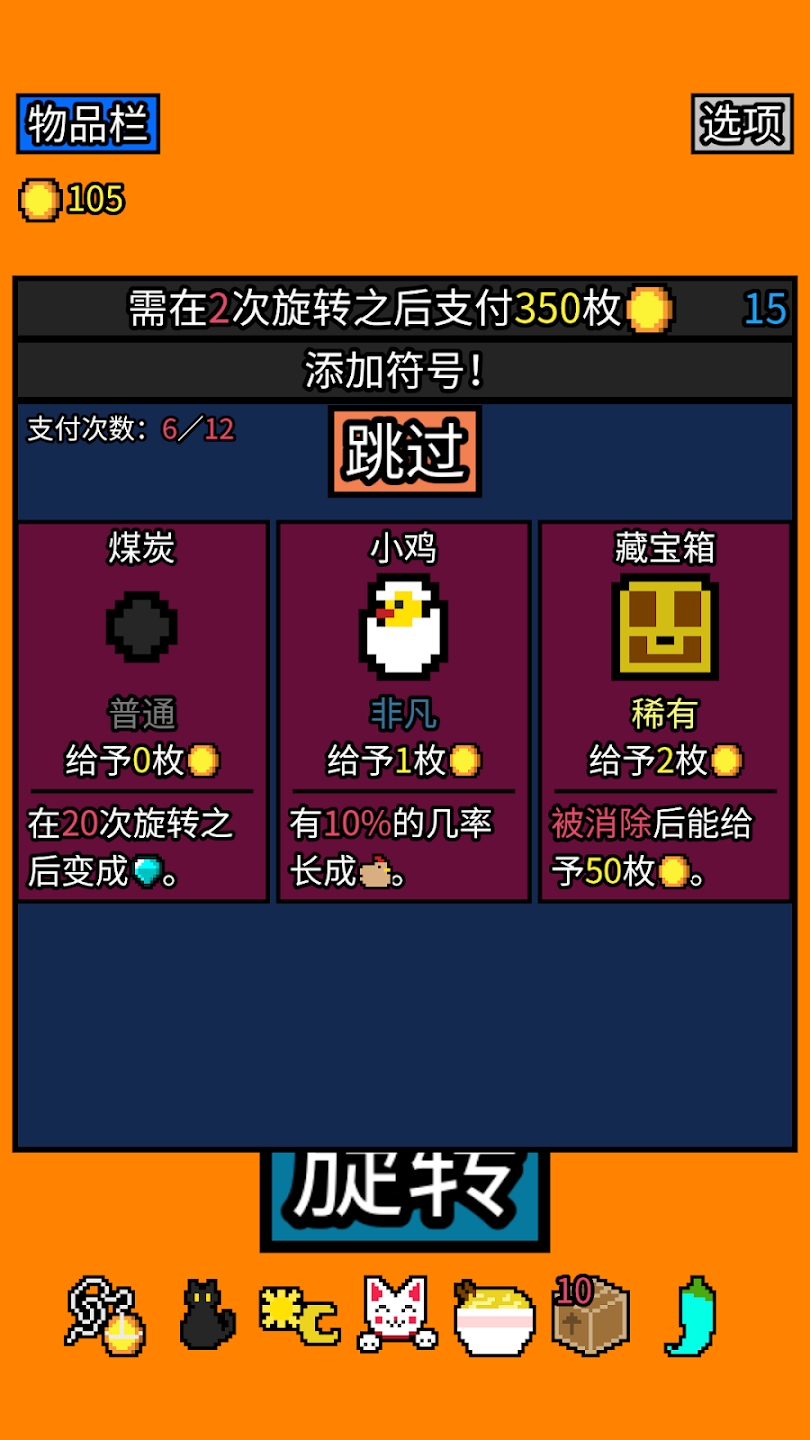
Task: View the black cat item
Action: point(206,1315)
